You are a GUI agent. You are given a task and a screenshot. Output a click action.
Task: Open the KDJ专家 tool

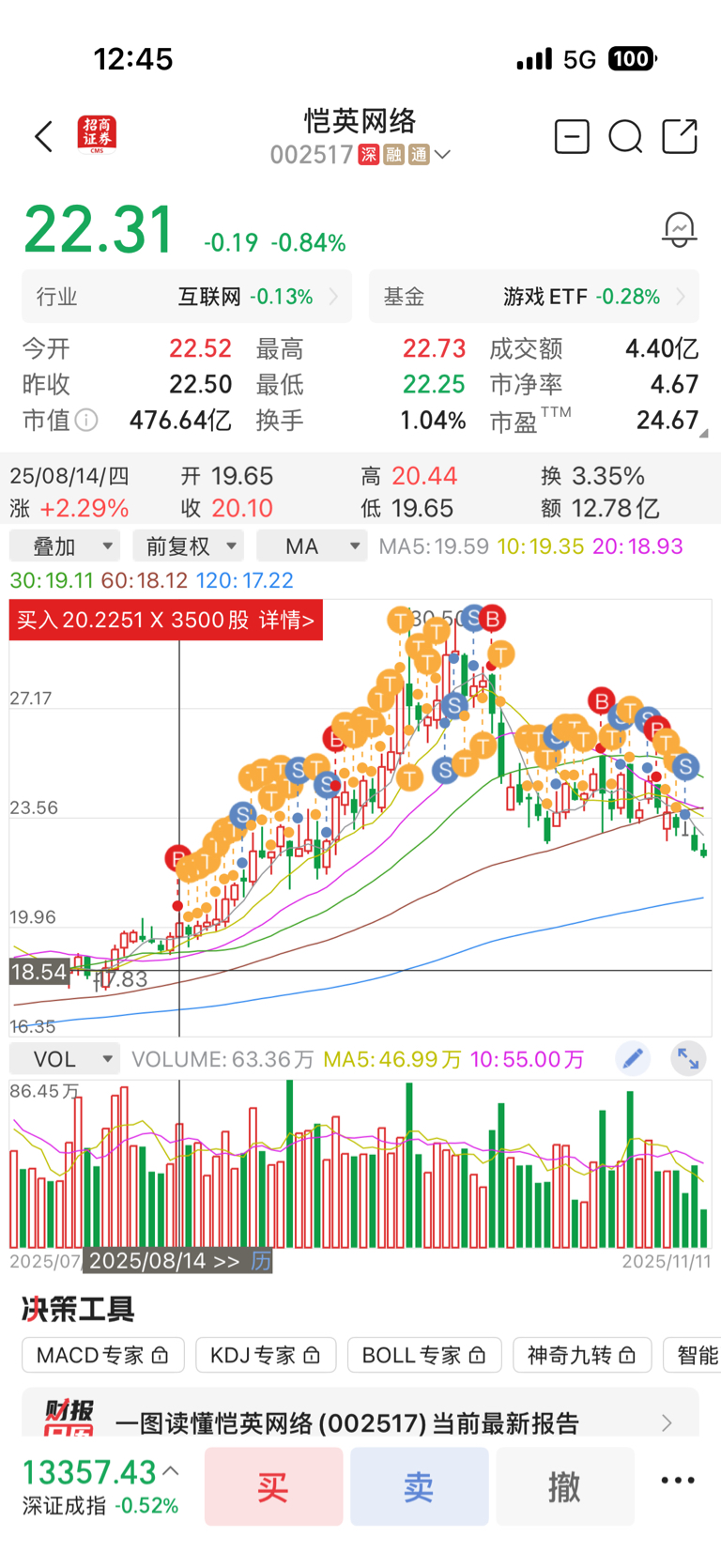pyautogui.click(x=266, y=1355)
